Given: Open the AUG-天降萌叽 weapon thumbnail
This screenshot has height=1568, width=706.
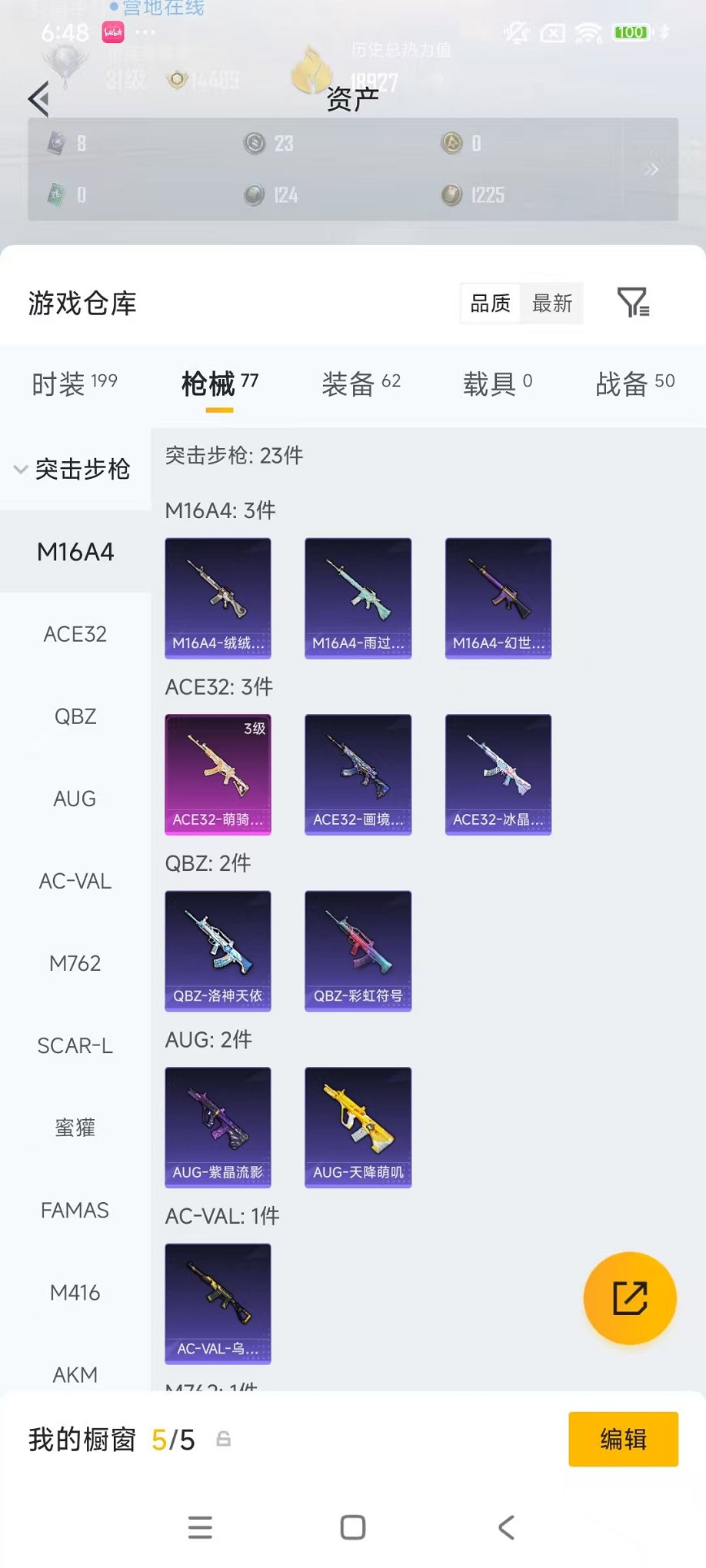Looking at the screenshot, I should (357, 1126).
